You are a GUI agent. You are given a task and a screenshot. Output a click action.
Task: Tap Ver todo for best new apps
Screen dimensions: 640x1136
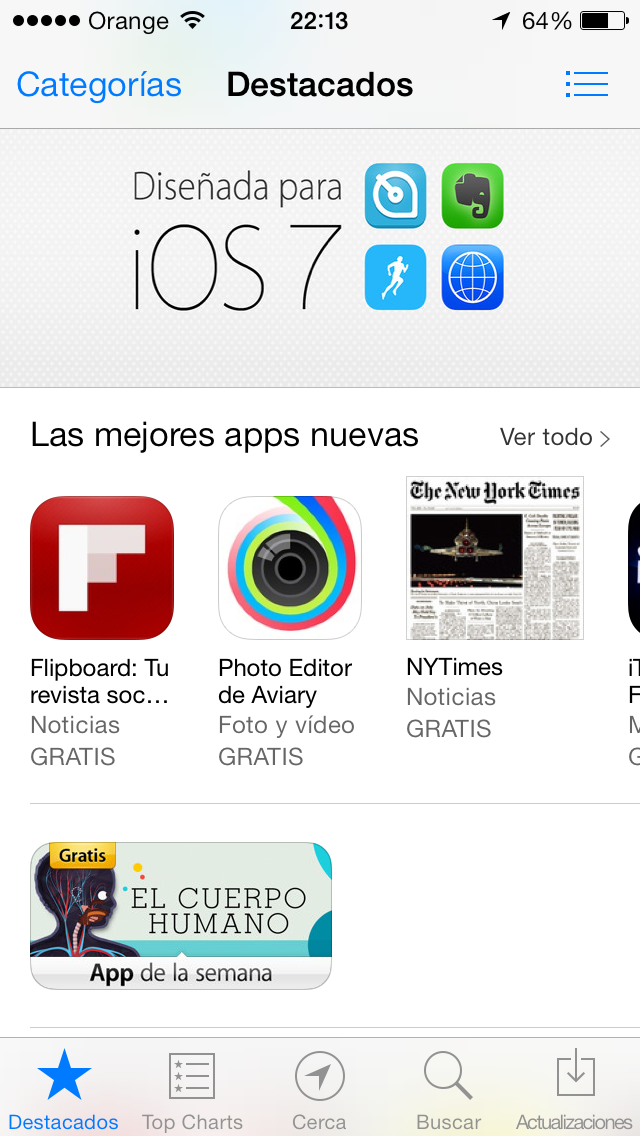(555, 437)
